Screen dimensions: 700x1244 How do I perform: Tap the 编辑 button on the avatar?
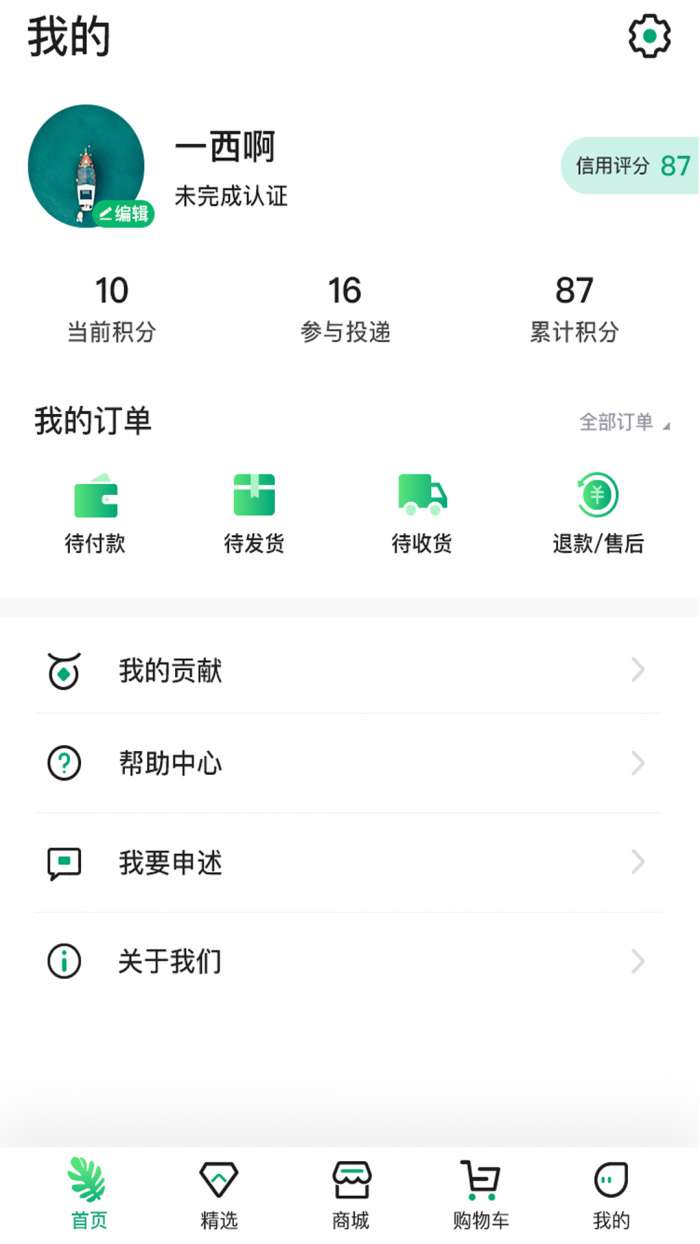tap(124, 213)
